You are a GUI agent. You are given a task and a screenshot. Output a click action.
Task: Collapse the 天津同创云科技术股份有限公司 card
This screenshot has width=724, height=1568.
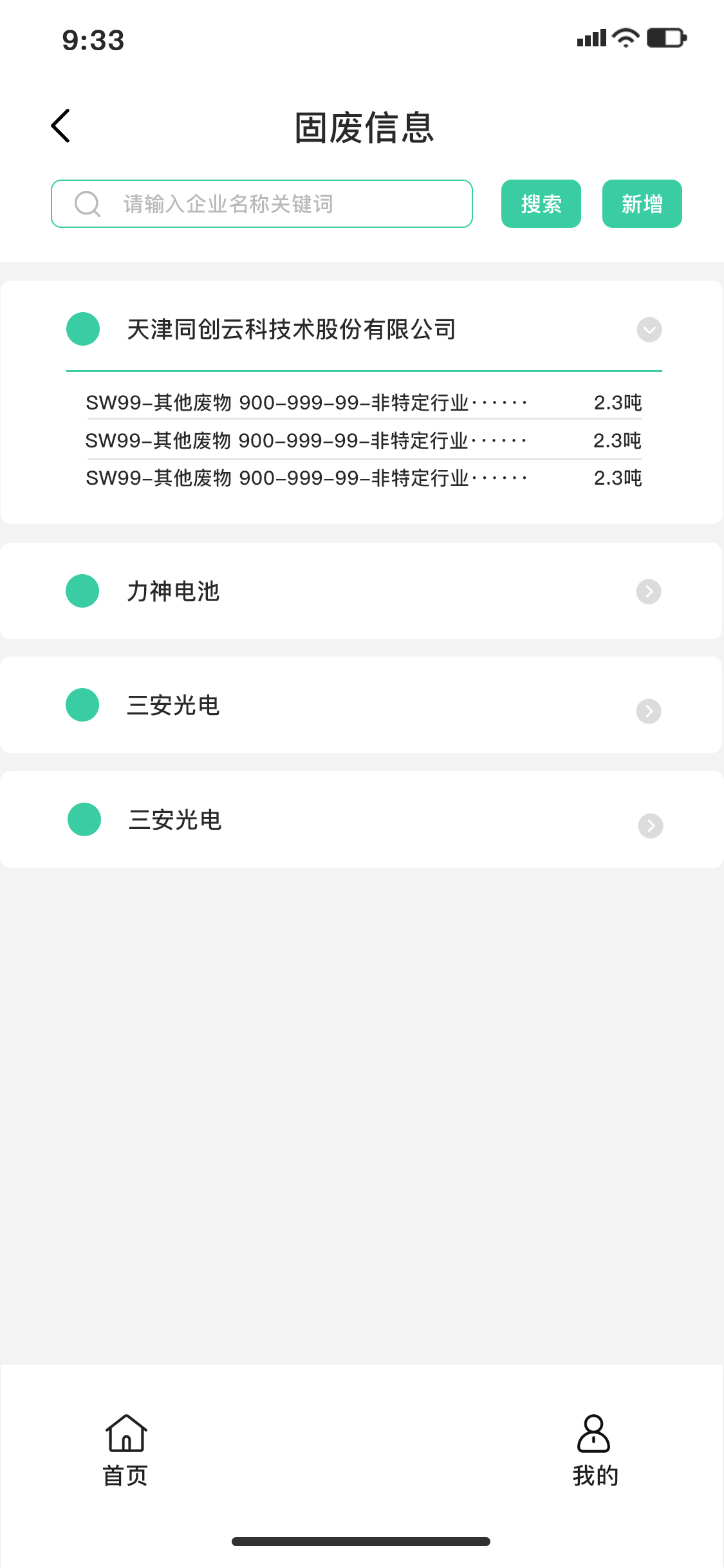[x=649, y=330]
